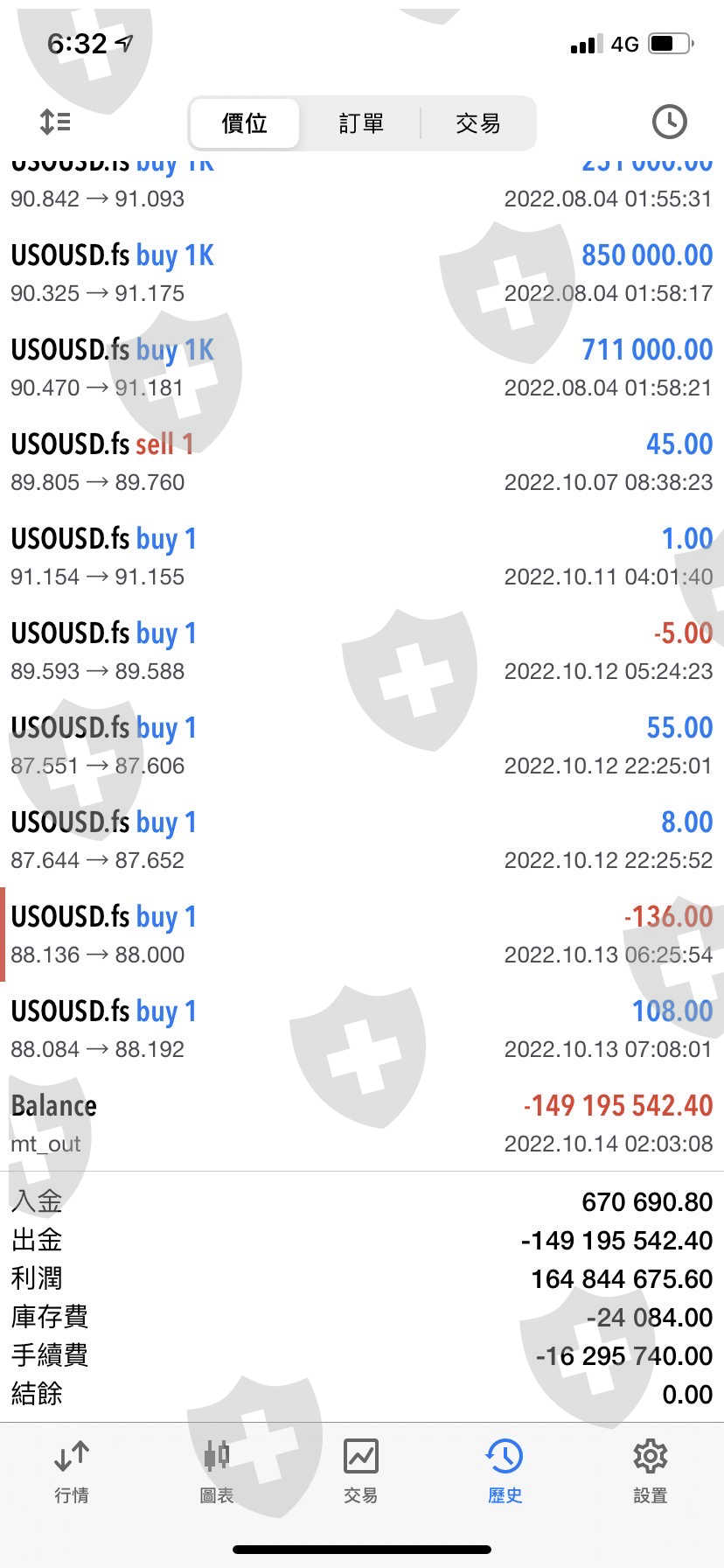Switch to the 價位 segment
Viewport: 724px width, 1568px height.
245,123
